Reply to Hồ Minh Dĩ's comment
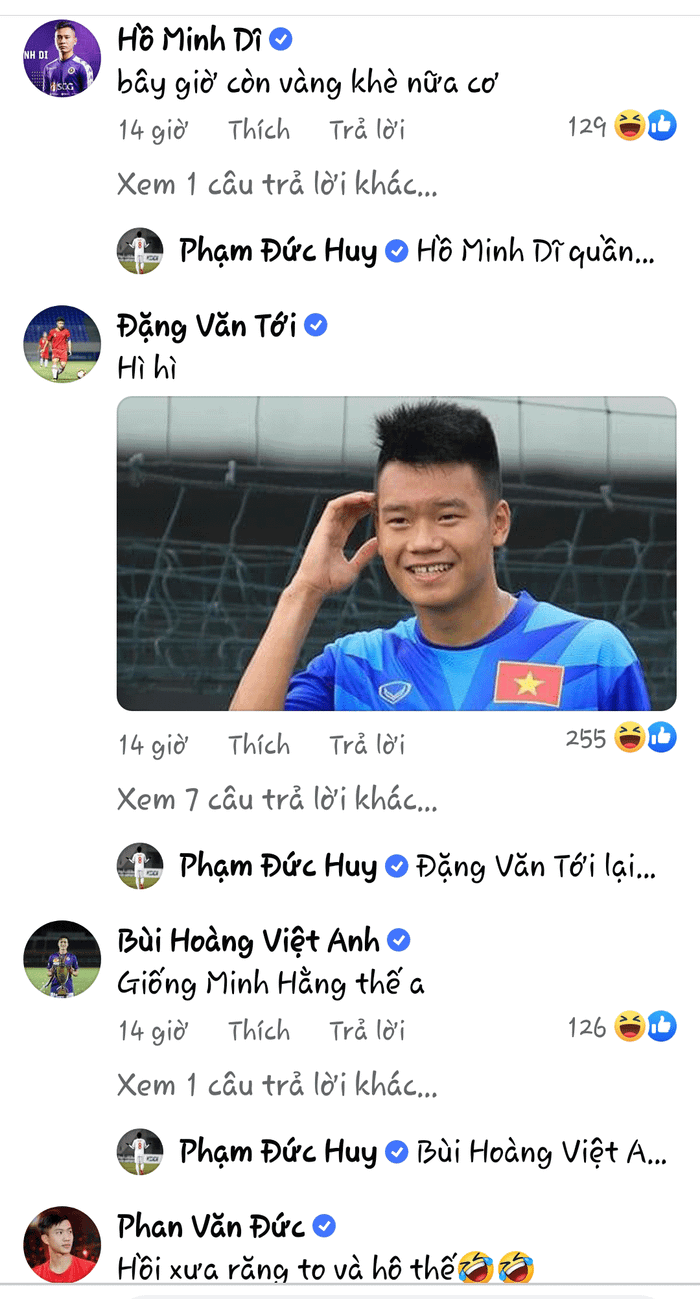 click(367, 130)
